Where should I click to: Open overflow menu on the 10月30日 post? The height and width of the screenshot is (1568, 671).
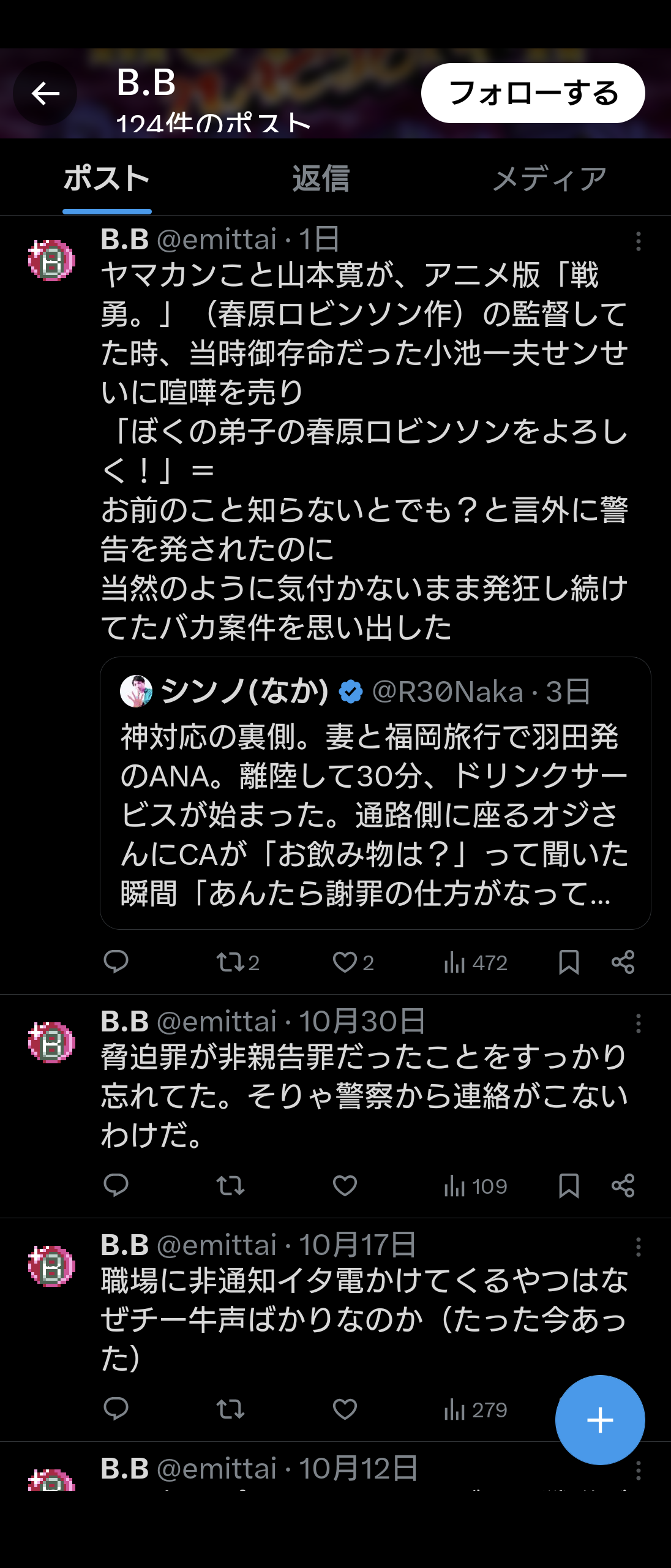638,1023
